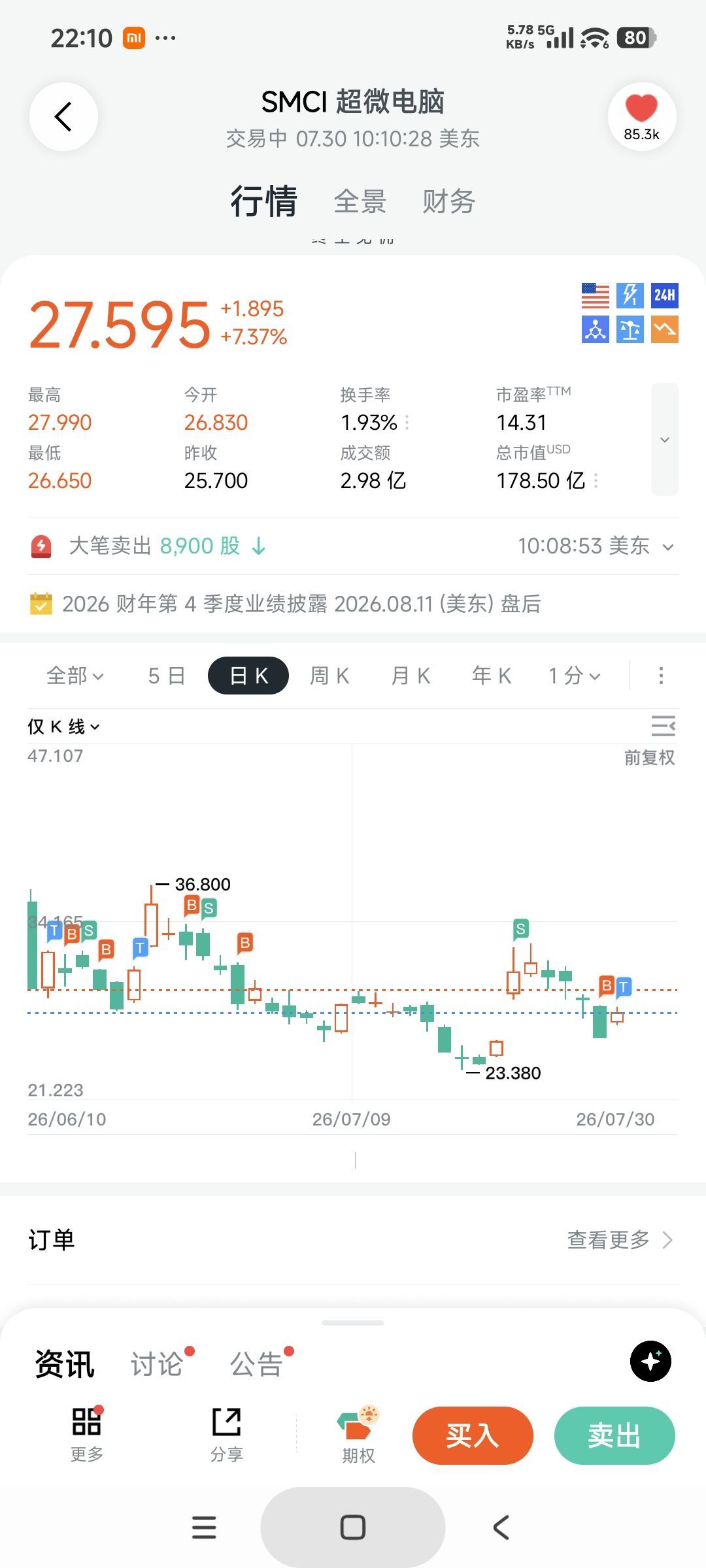The image size is (706, 1568).
Task: Select the 5 日 chart period
Action: pyautogui.click(x=167, y=676)
